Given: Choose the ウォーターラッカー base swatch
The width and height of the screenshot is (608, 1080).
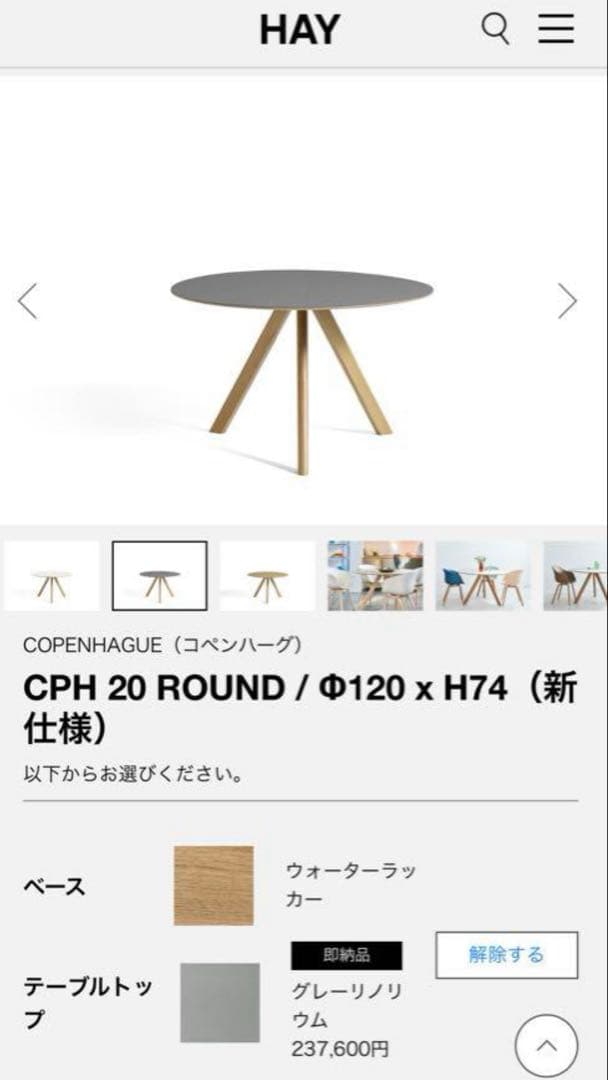Looking at the screenshot, I should click(x=213, y=885).
